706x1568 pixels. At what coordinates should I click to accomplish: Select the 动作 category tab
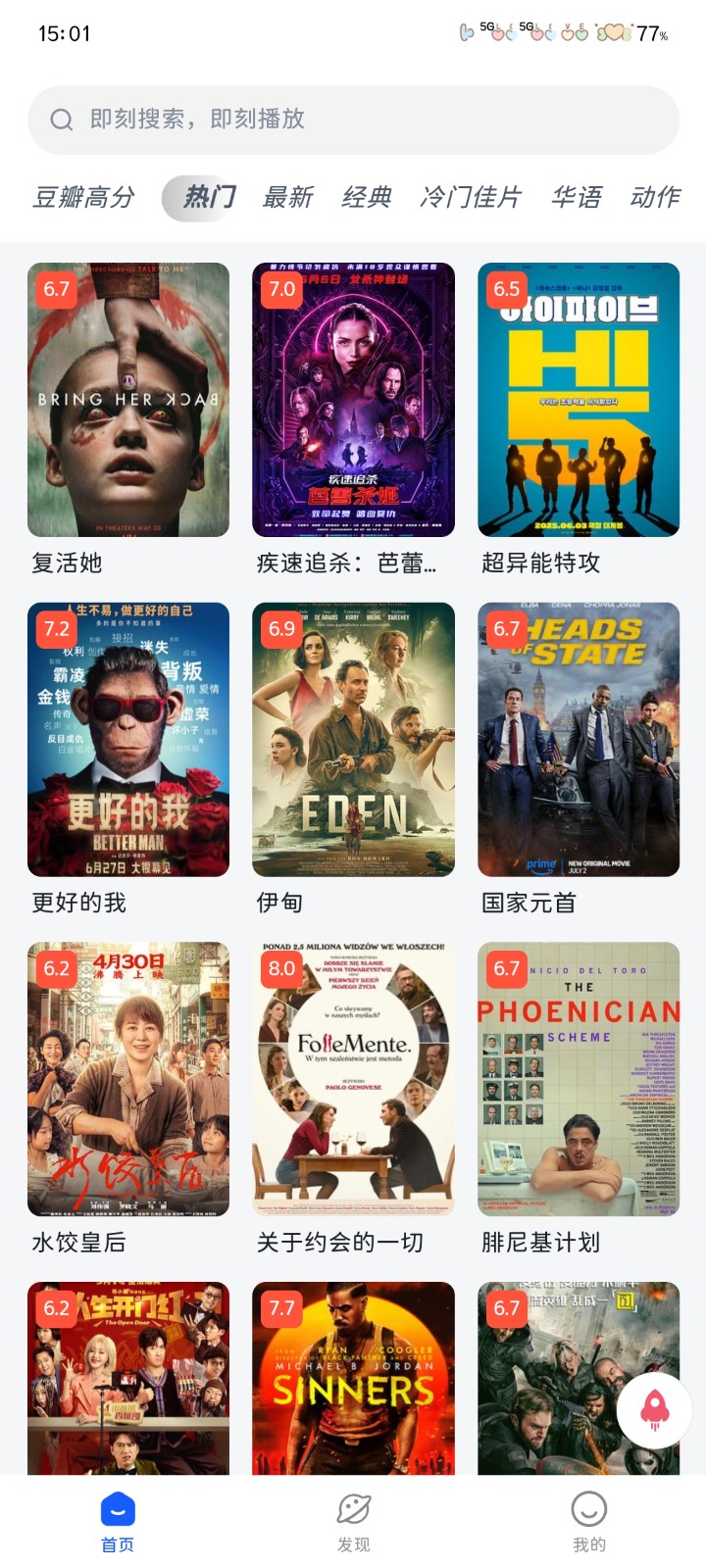pyautogui.click(x=655, y=197)
